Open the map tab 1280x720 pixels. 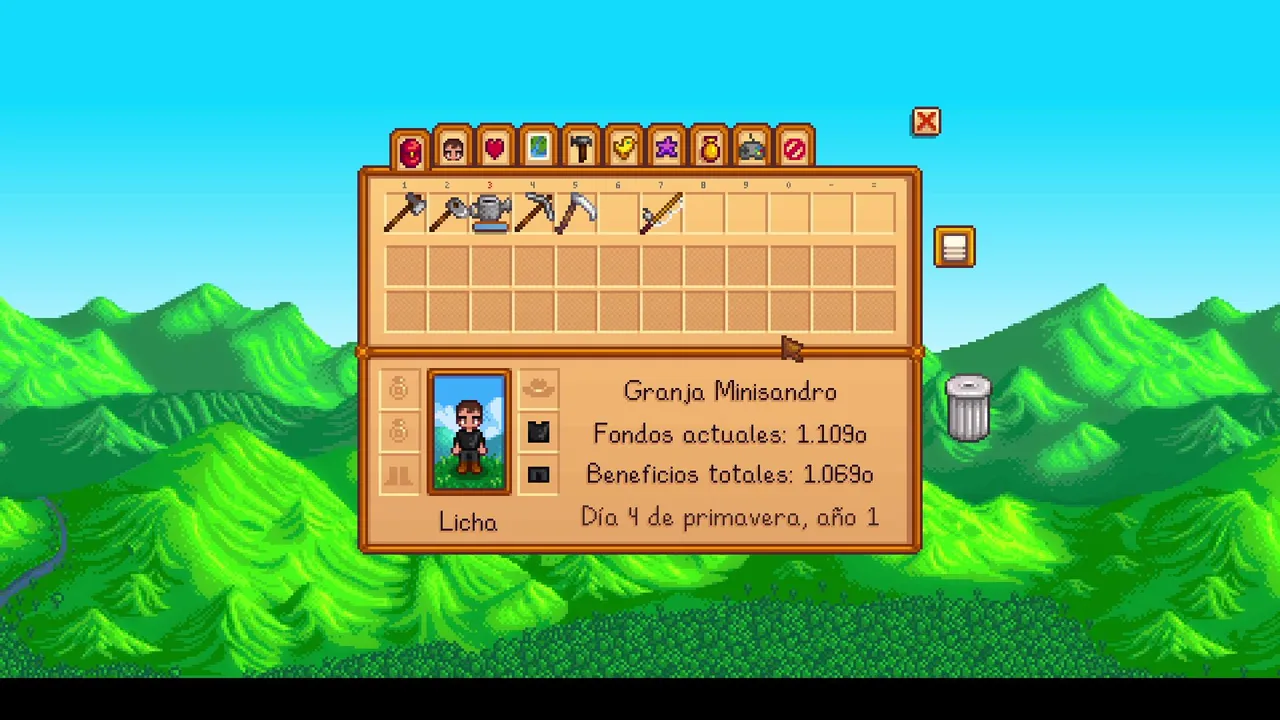coord(538,149)
